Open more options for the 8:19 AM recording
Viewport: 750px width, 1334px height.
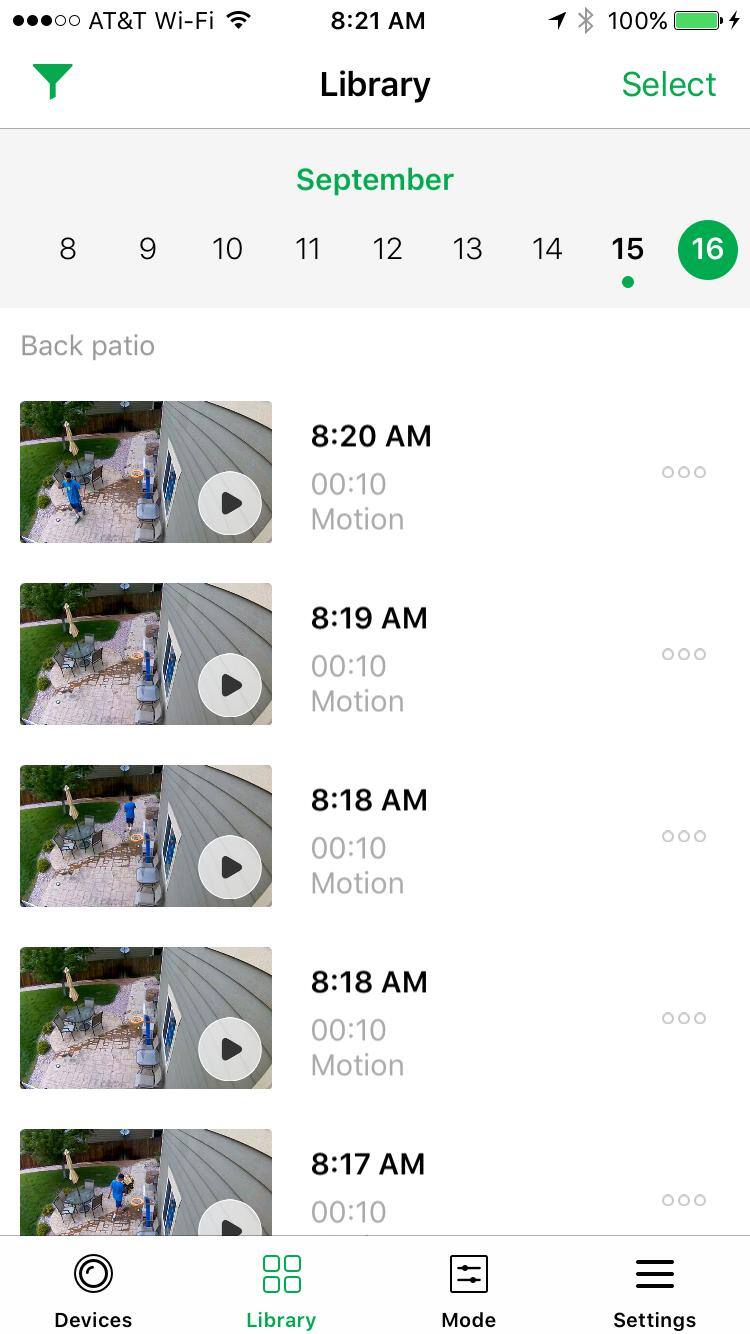click(x=684, y=654)
